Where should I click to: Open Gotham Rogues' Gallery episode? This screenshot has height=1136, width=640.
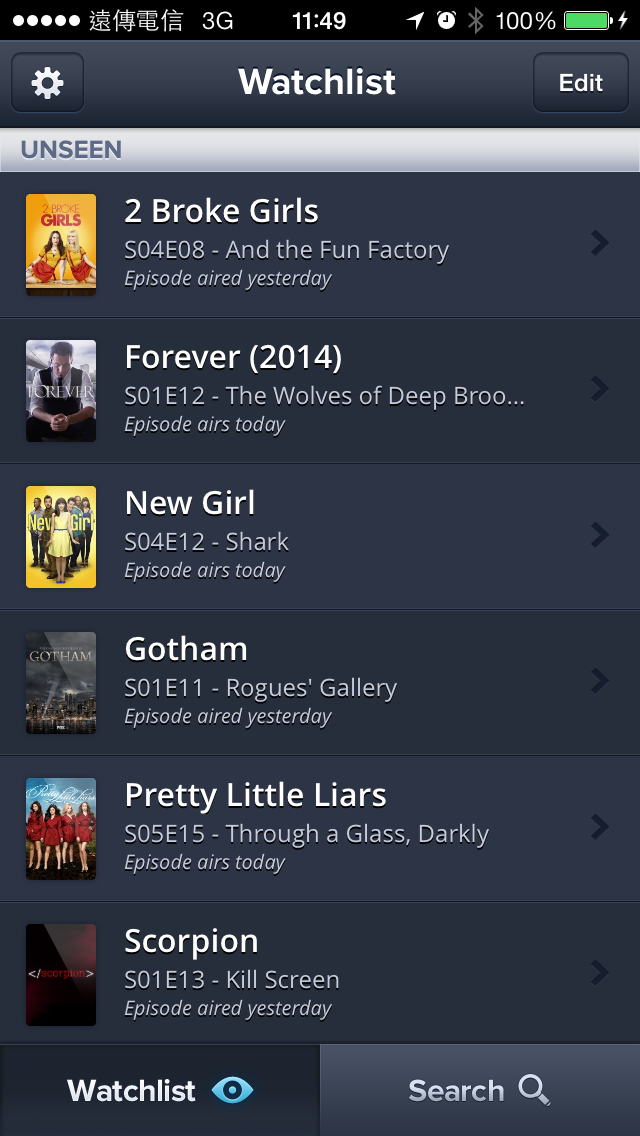pyautogui.click(x=320, y=683)
